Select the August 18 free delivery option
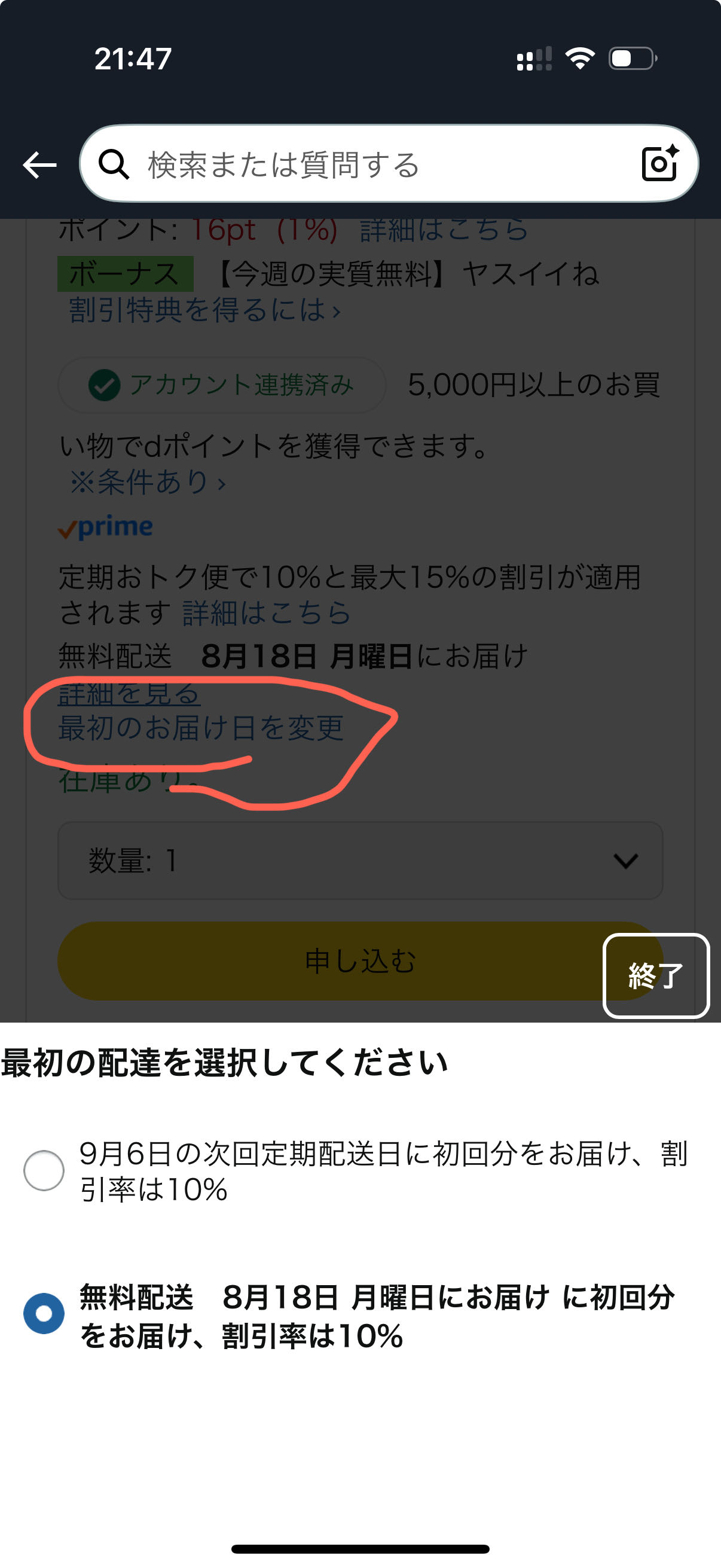Screen dimensions: 721x1568 [x=44, y=1314]
